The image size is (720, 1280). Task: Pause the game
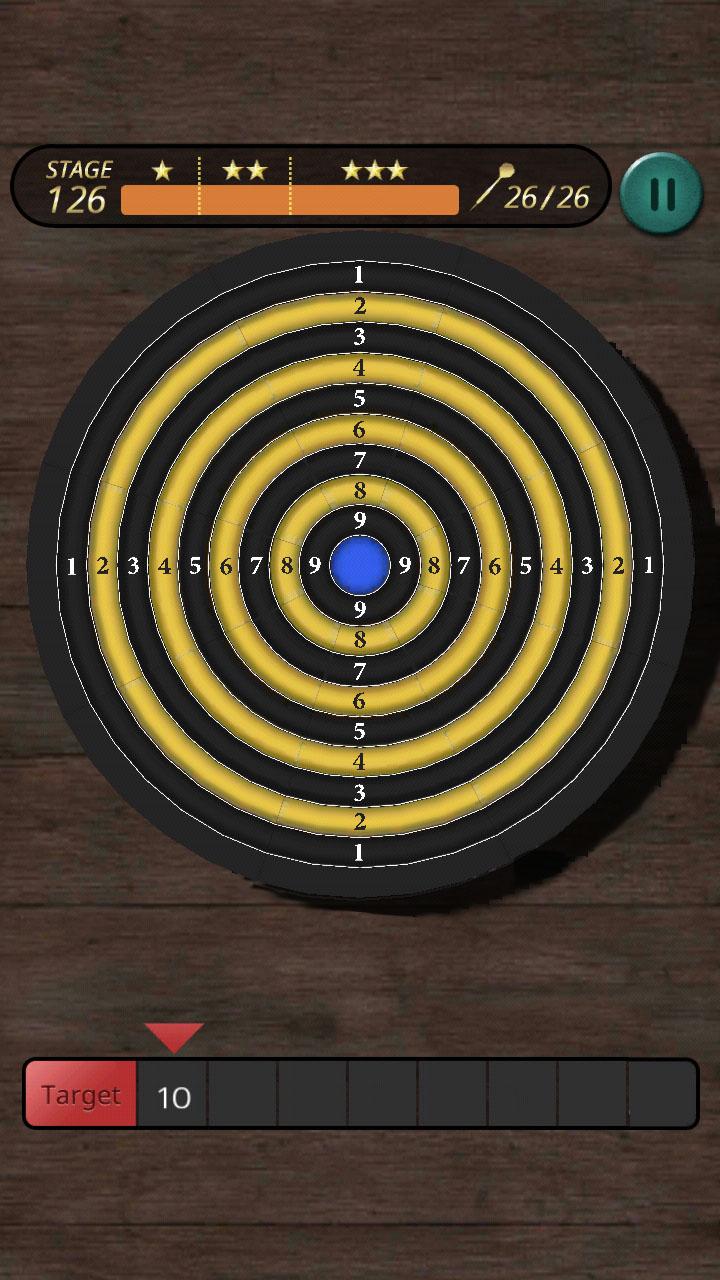[661, 192]
